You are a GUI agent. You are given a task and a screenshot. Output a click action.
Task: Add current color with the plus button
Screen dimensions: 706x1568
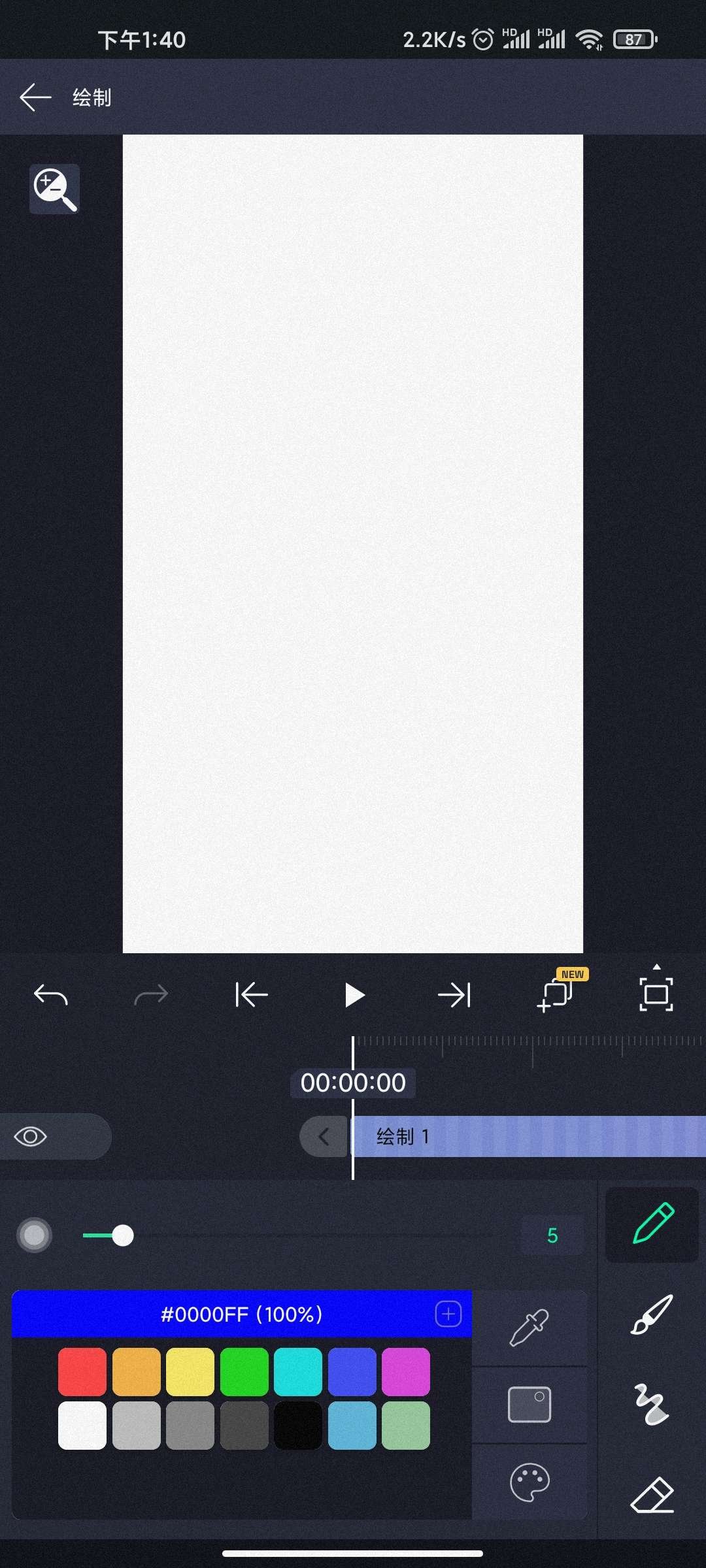pyautogui.click(x=448, y=1315)
